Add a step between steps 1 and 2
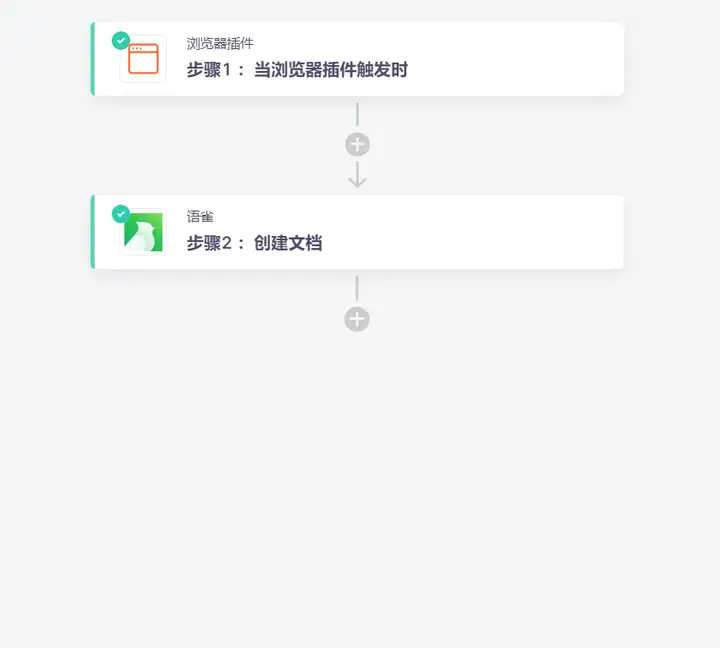The height and width of the screenshot is (648, 720). 357,145
